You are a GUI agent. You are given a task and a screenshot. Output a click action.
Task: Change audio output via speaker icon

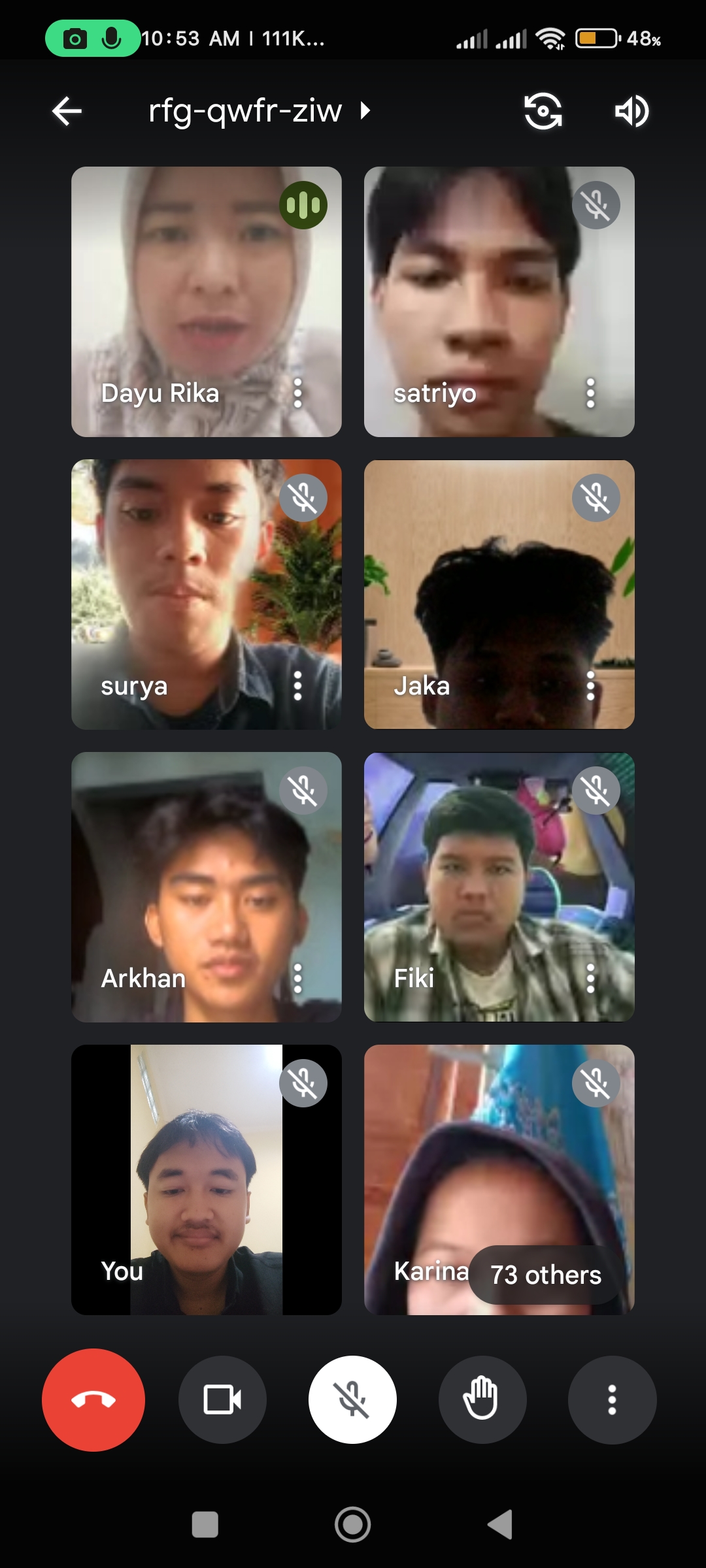[631, 111]
